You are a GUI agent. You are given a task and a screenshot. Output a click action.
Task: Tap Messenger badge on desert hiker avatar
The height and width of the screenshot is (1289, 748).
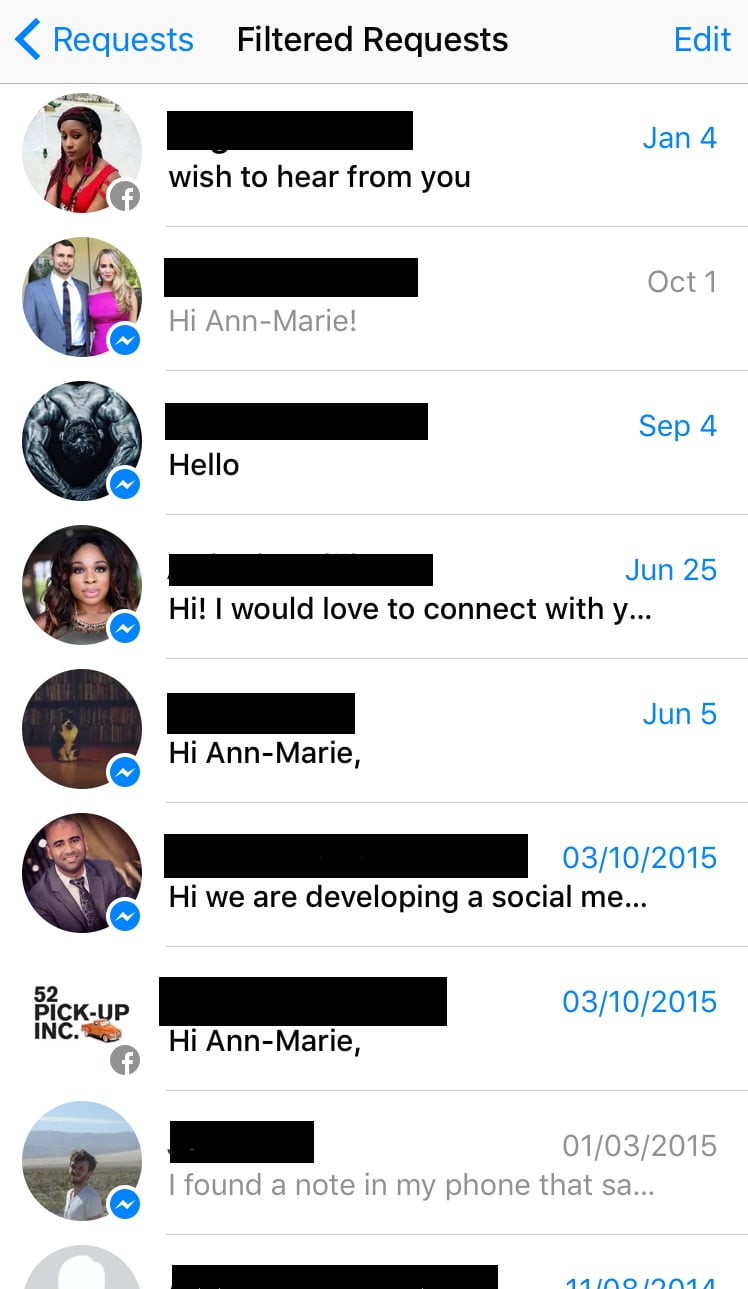pos(126,1204)
